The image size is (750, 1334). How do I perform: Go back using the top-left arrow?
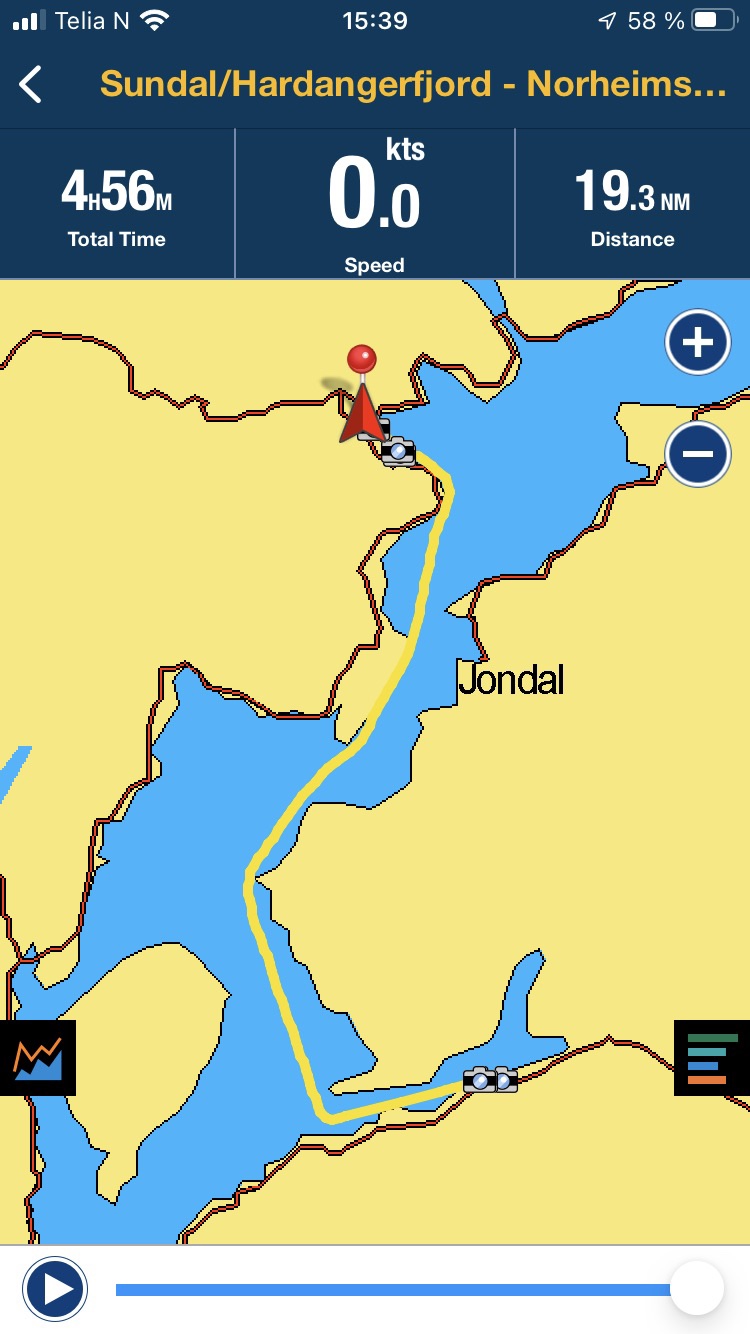tap(32, 85)
